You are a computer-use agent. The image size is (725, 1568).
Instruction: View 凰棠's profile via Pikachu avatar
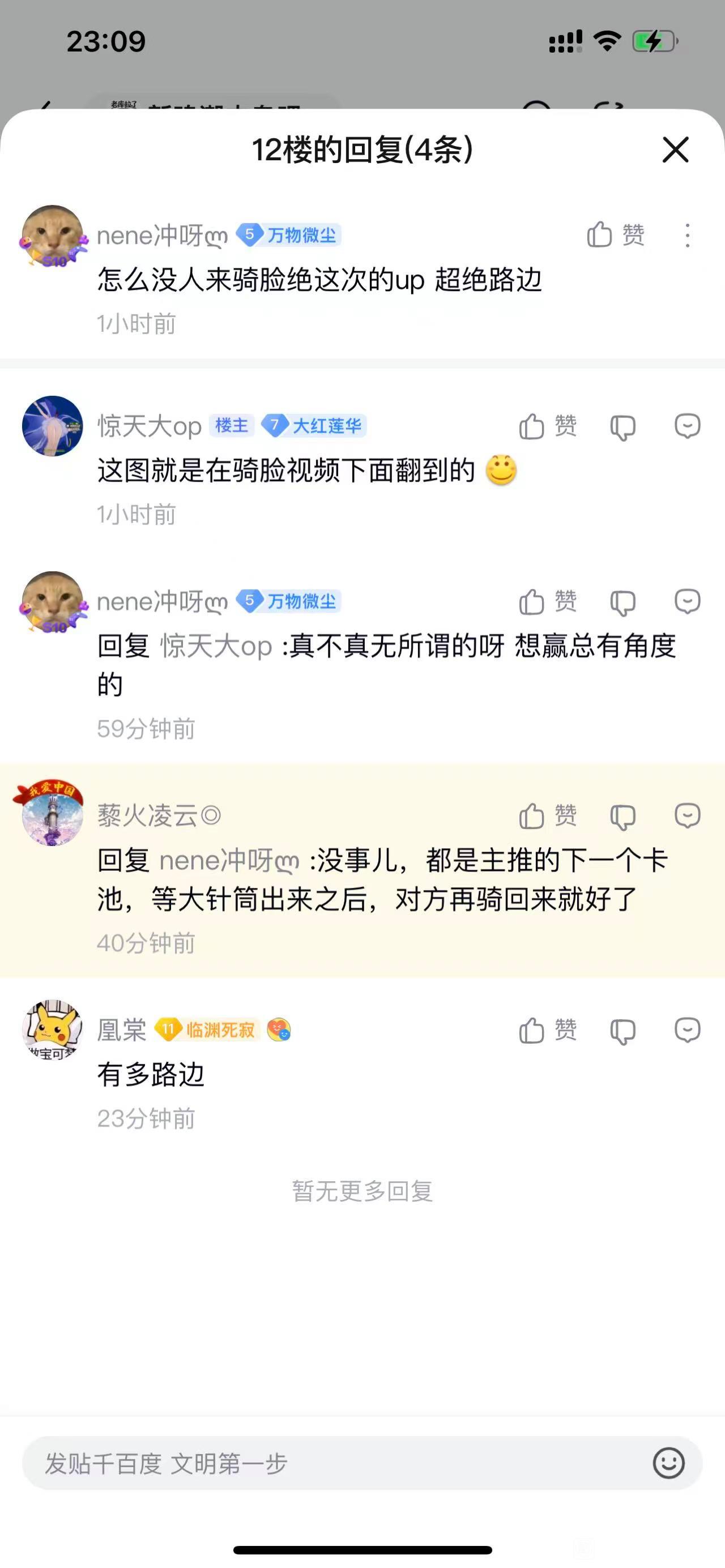pyautogui.click(x=52, y=1029)
